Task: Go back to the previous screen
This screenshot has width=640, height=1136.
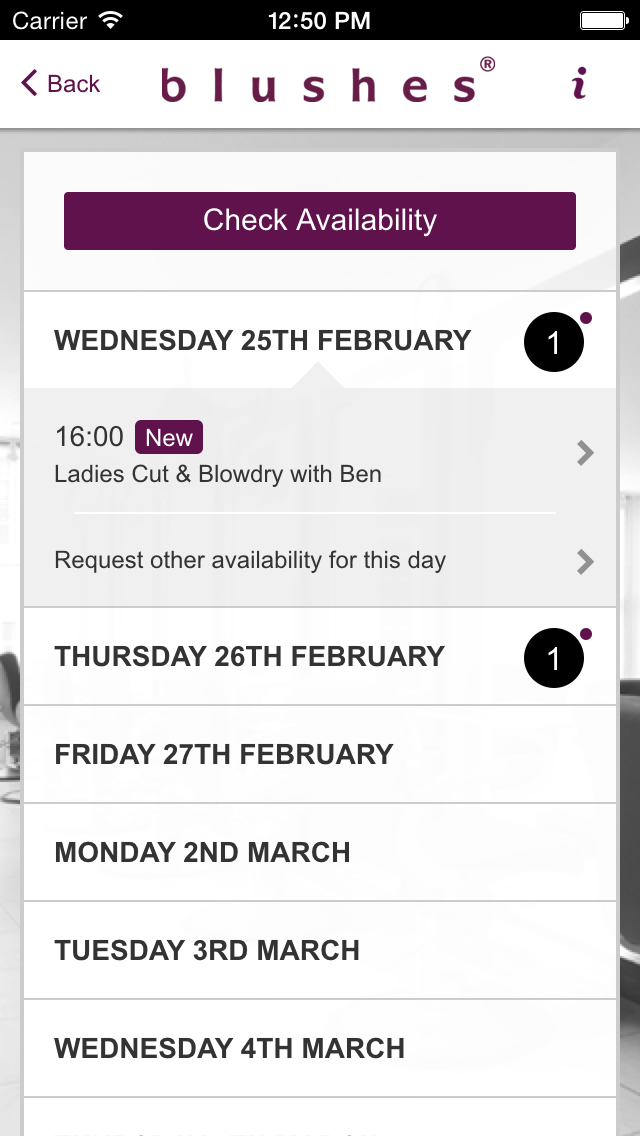Action: pyautogui.click(x=61, y=84)
